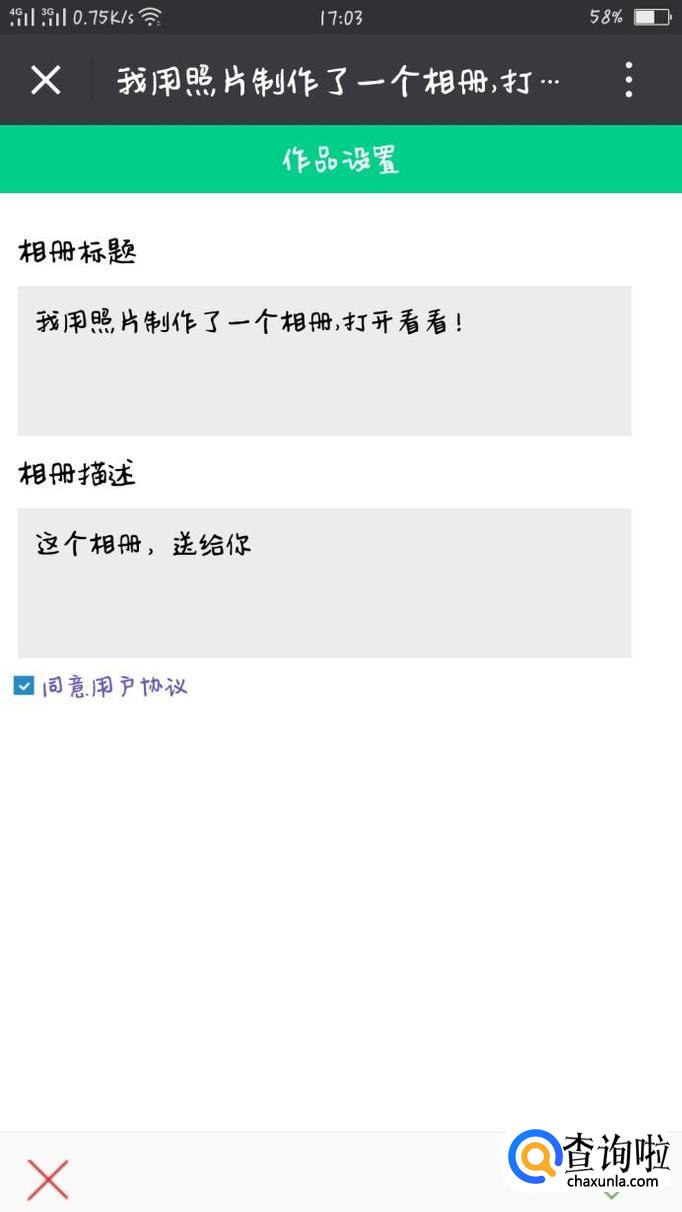Open the 用户协议 link text

click(x=138, y=687)
